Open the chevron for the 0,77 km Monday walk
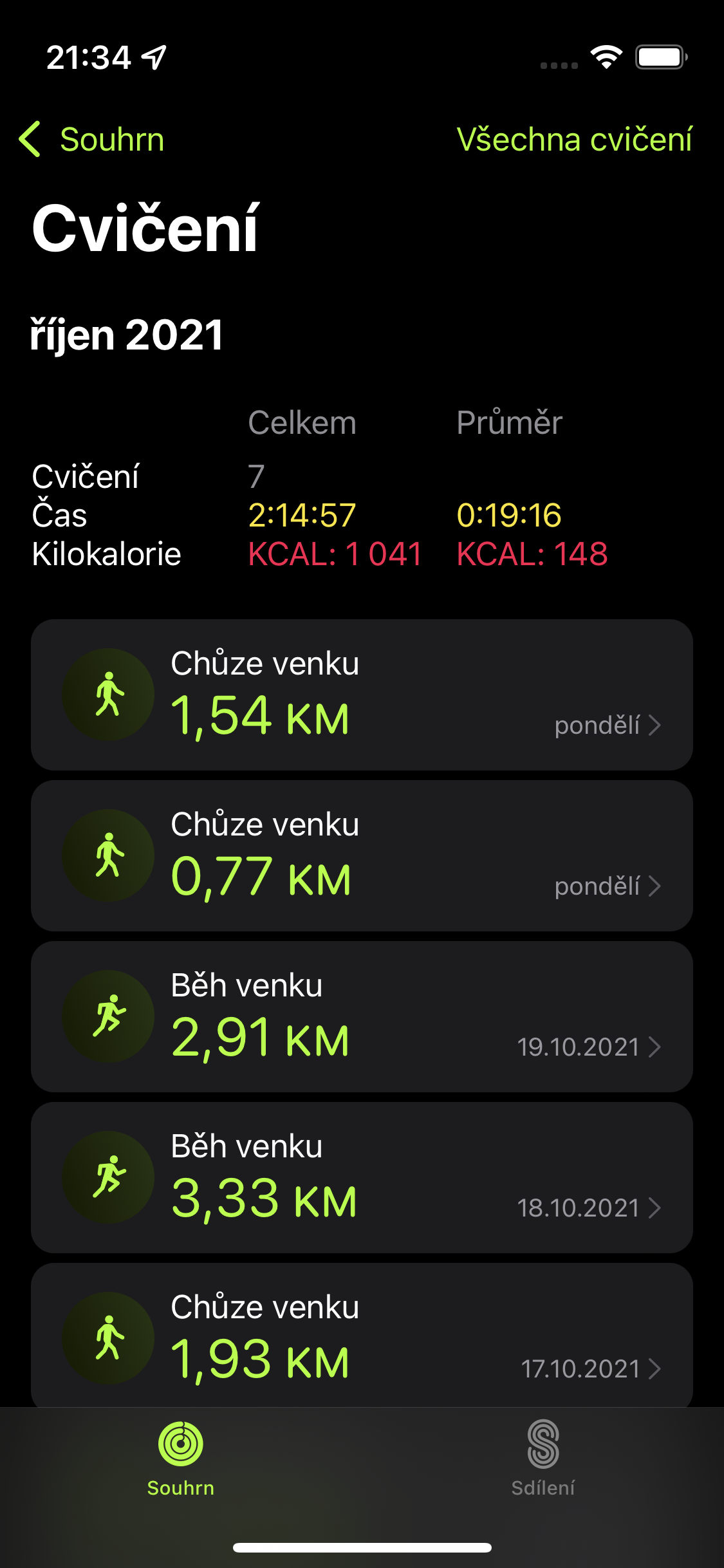 click(655, 886)
